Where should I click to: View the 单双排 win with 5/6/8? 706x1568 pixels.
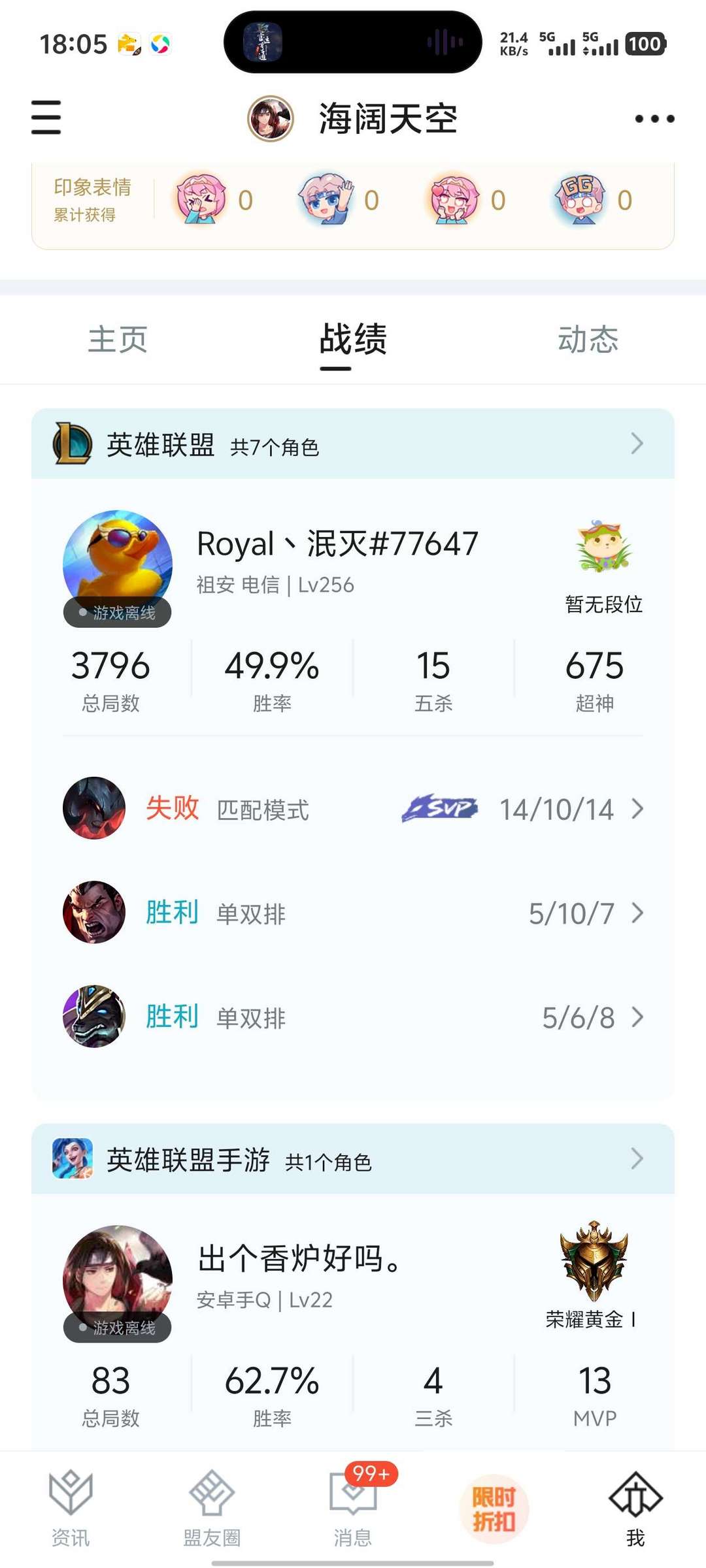[x=353, y=1017]
